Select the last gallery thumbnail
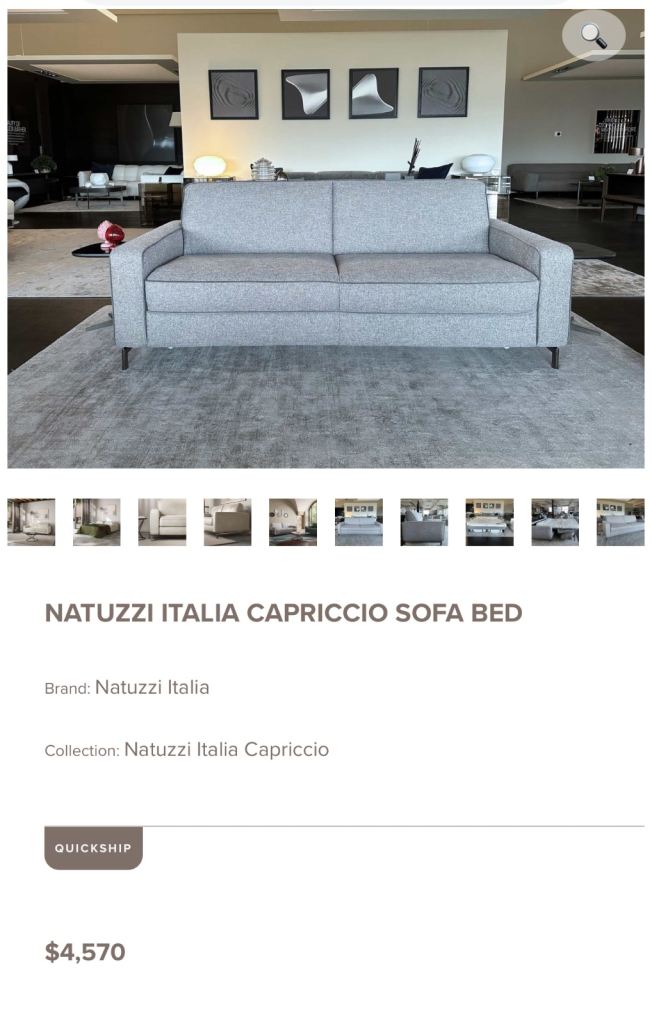This screenshot has width=652, height=1024. click(620, 522)
